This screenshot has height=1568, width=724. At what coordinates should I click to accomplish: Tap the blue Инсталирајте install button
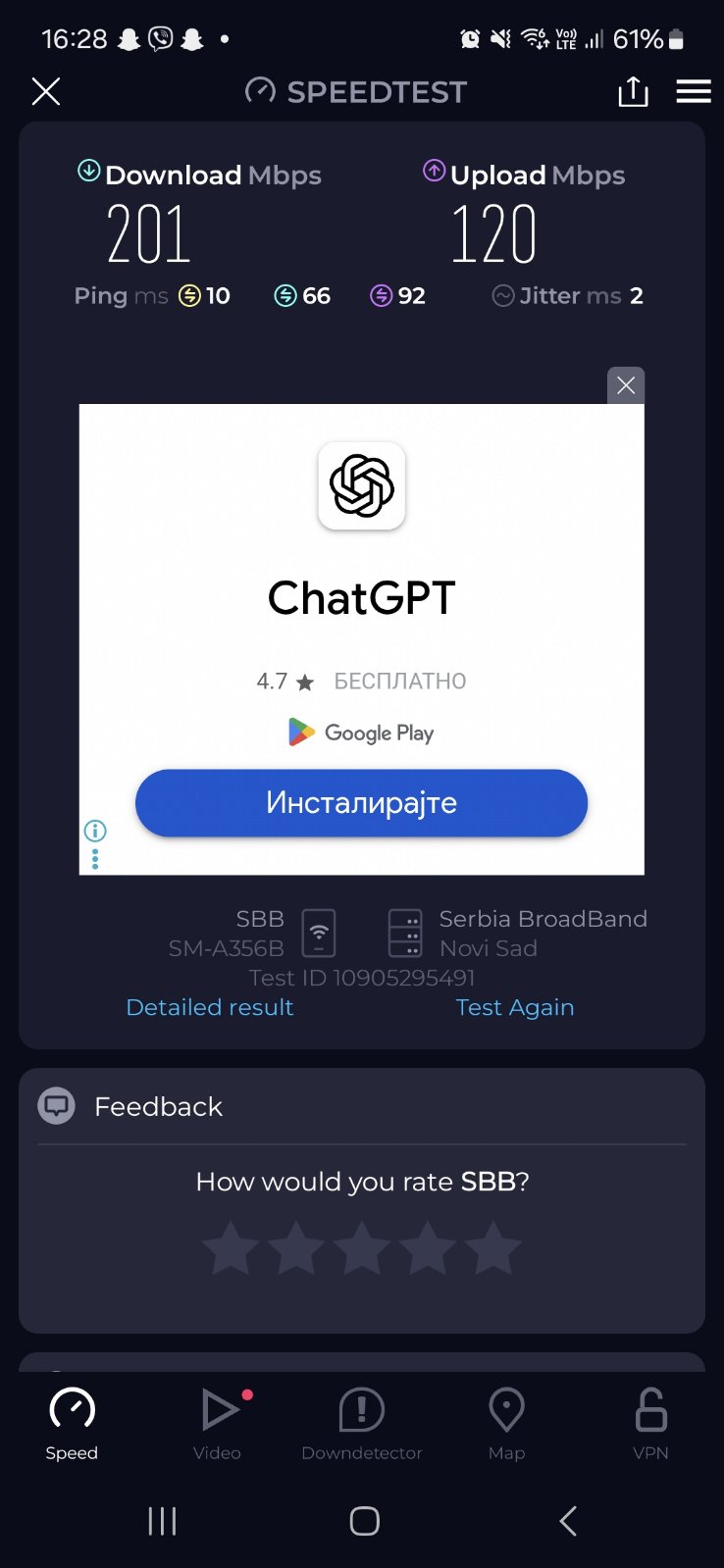[x=361, y=803]
